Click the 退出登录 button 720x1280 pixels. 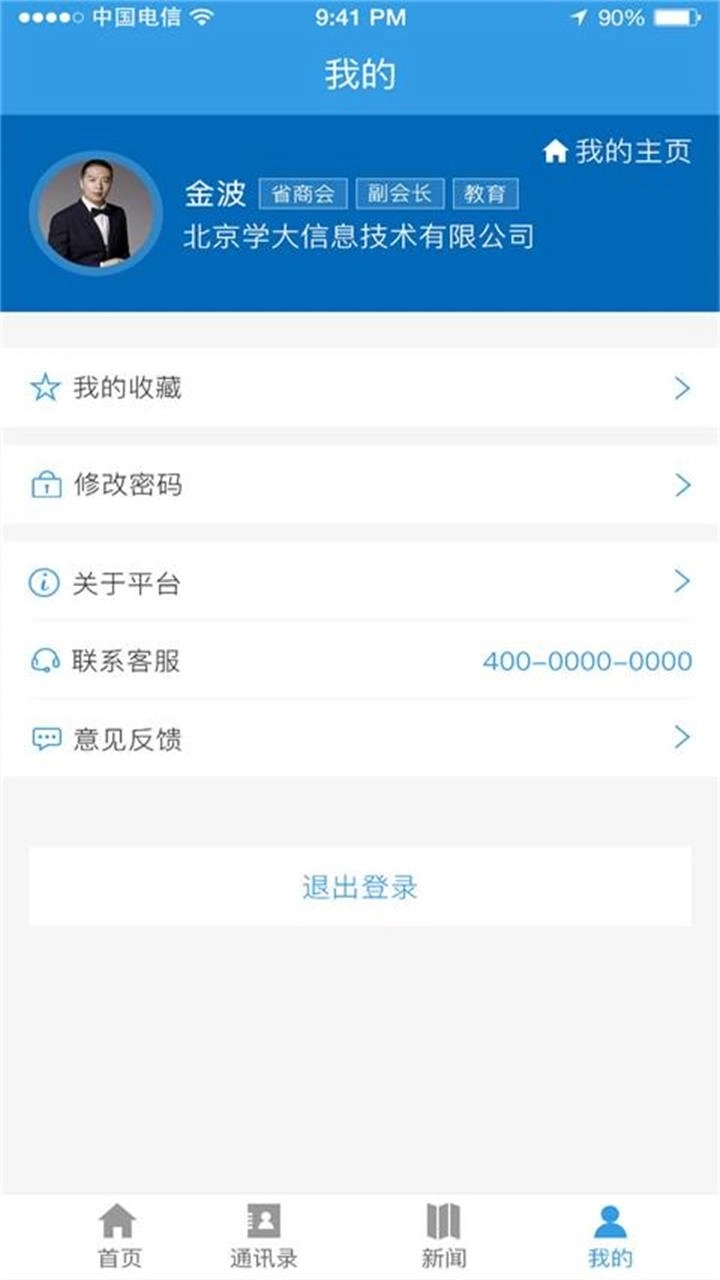click(360, 886)
